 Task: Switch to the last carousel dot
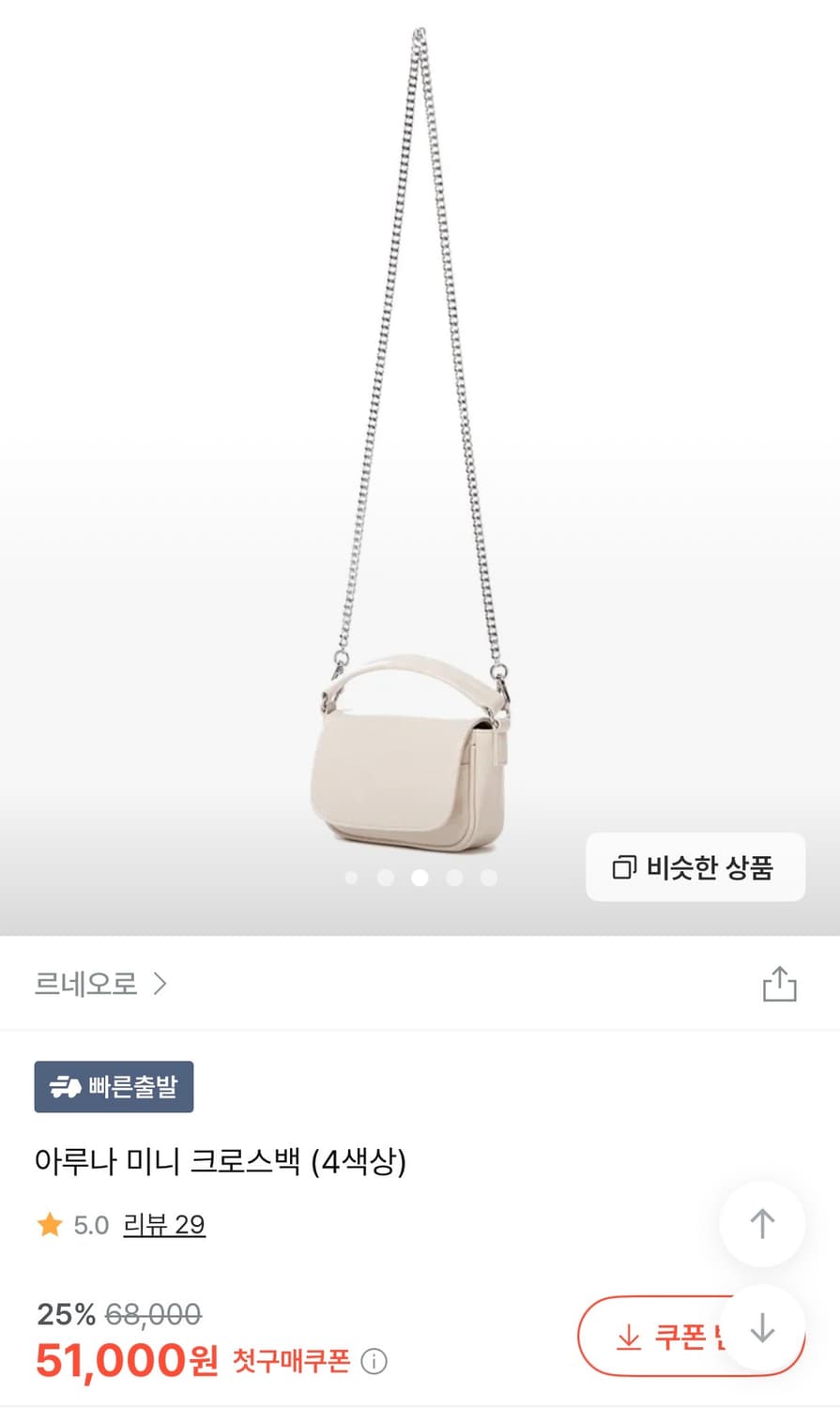[x=488, y=878]
